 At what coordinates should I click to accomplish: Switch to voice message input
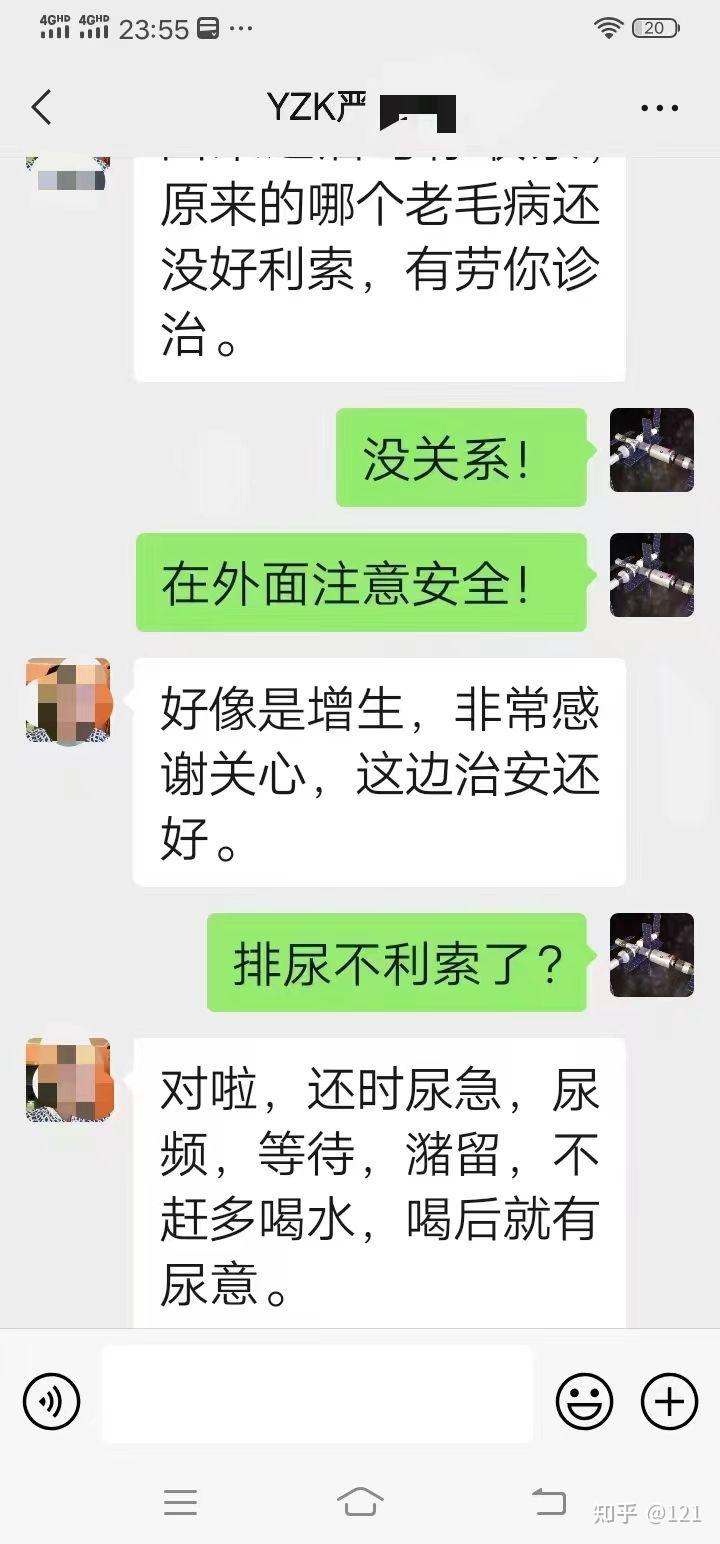point(52,1400)
